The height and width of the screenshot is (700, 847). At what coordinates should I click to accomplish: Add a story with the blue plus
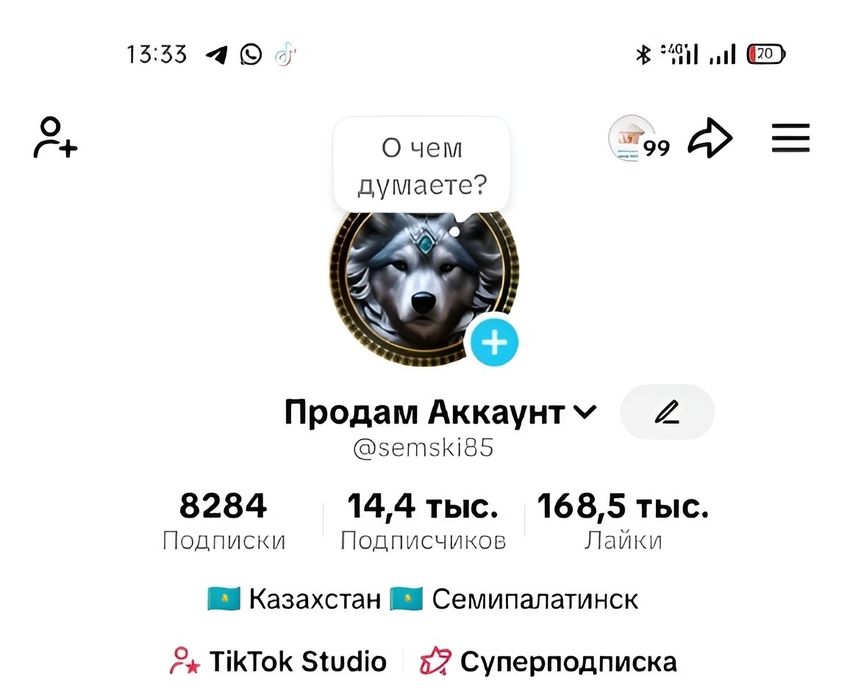click(494, 343)
